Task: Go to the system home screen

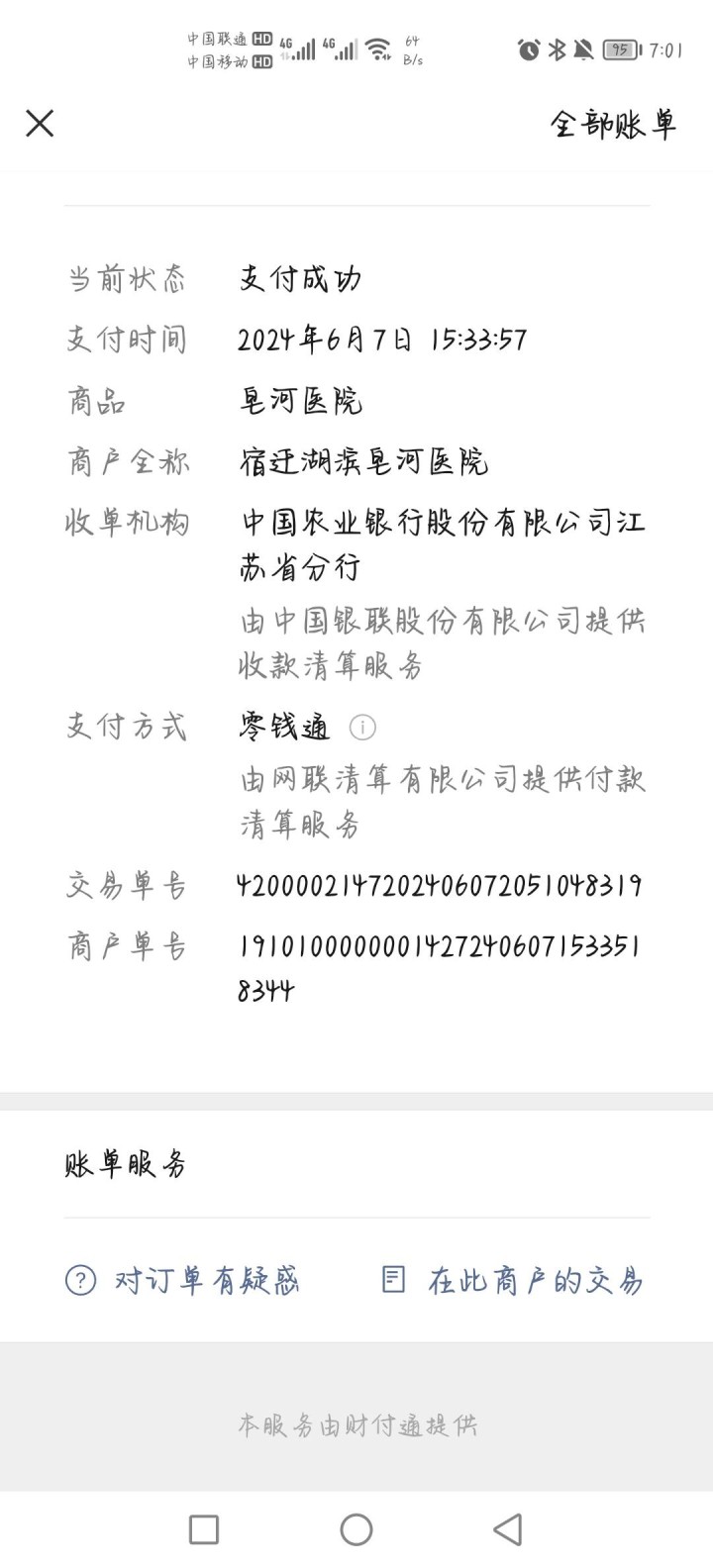Action: (356, 1529)
